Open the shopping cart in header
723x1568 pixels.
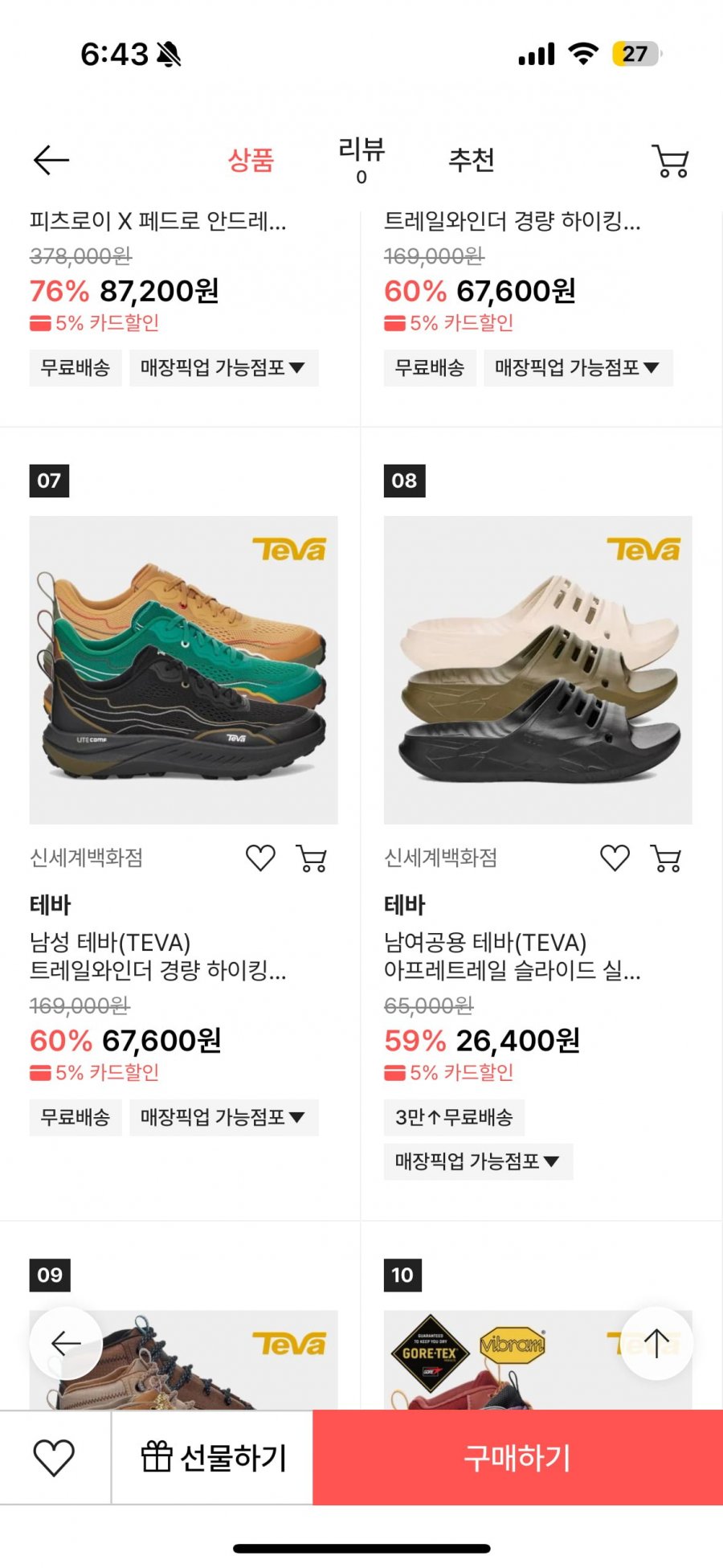tap(670, 161)
